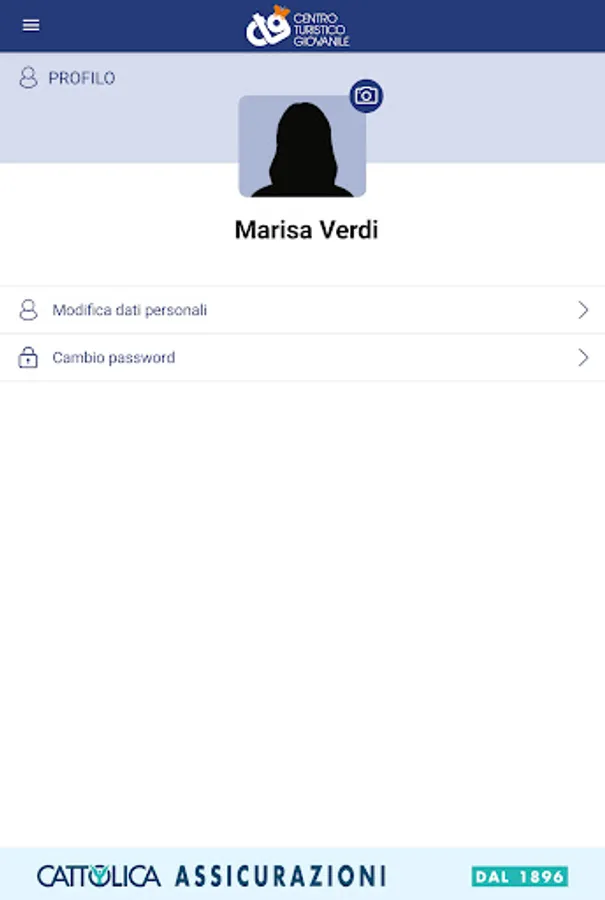Tap Marisa Verdi's profile picture
This screenshot has width=605, height=900.
tap(302, 146)
